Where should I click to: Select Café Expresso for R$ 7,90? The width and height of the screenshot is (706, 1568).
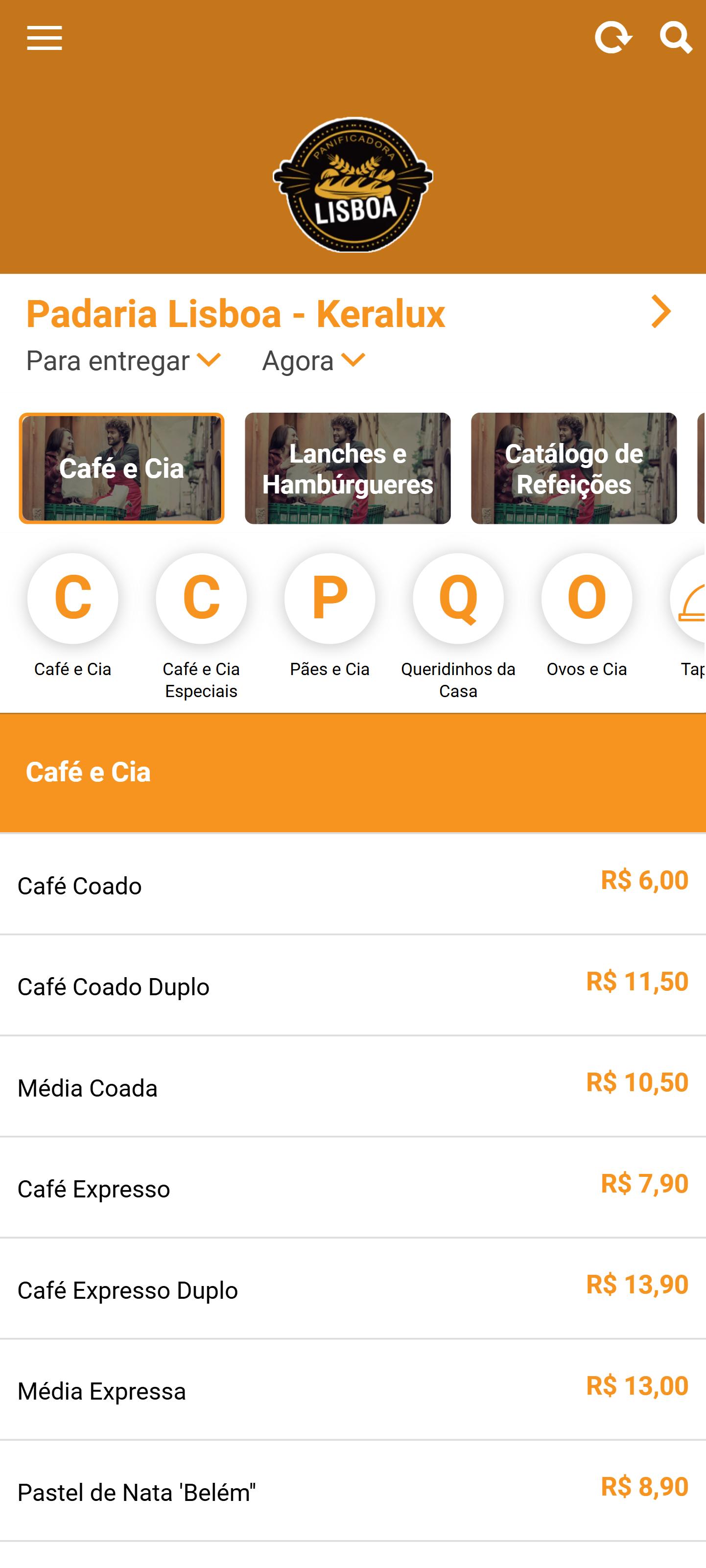353,1188
